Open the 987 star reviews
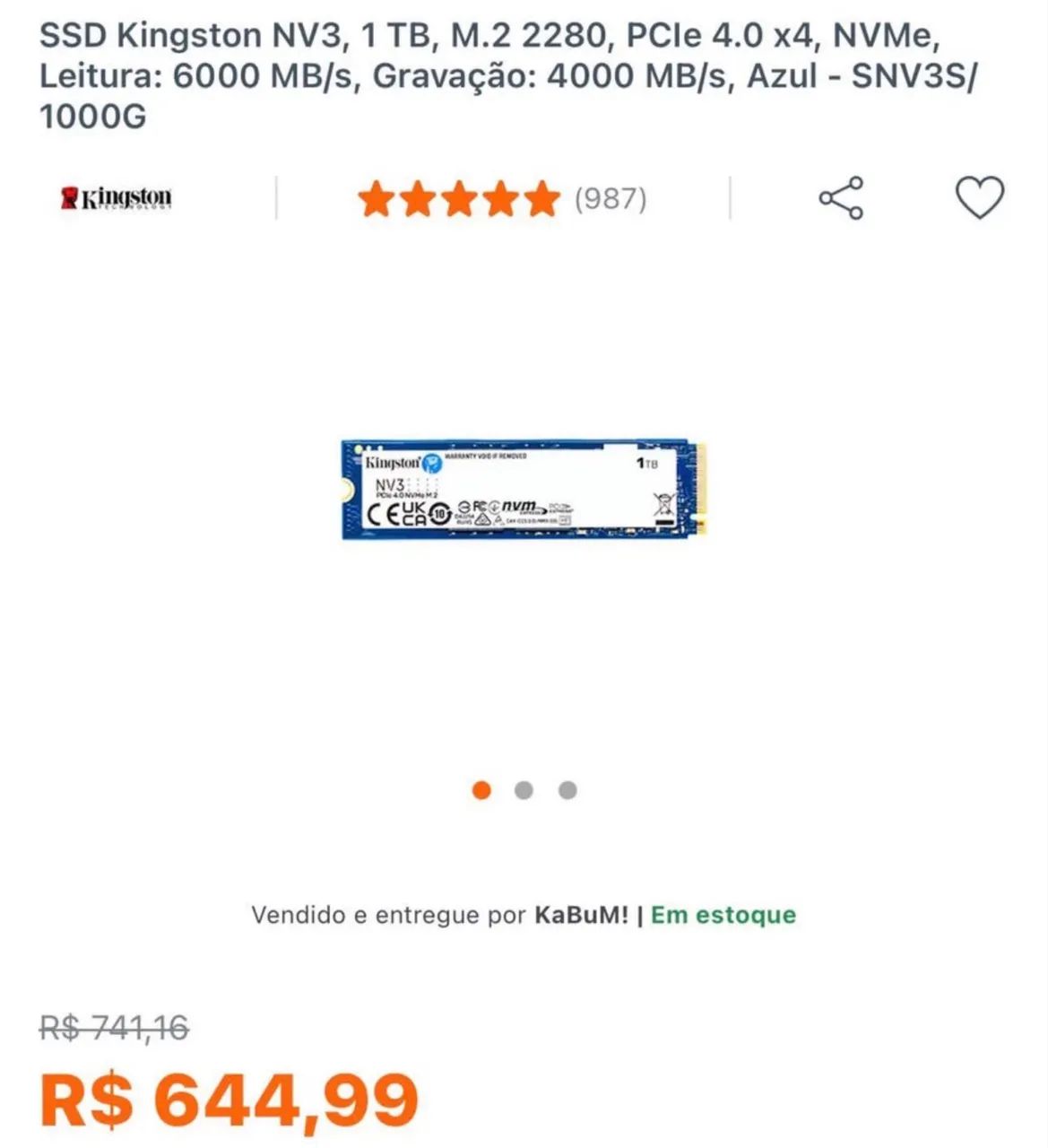The image size is (1048, 1148). pyautogui.click(x=502, y=198)
